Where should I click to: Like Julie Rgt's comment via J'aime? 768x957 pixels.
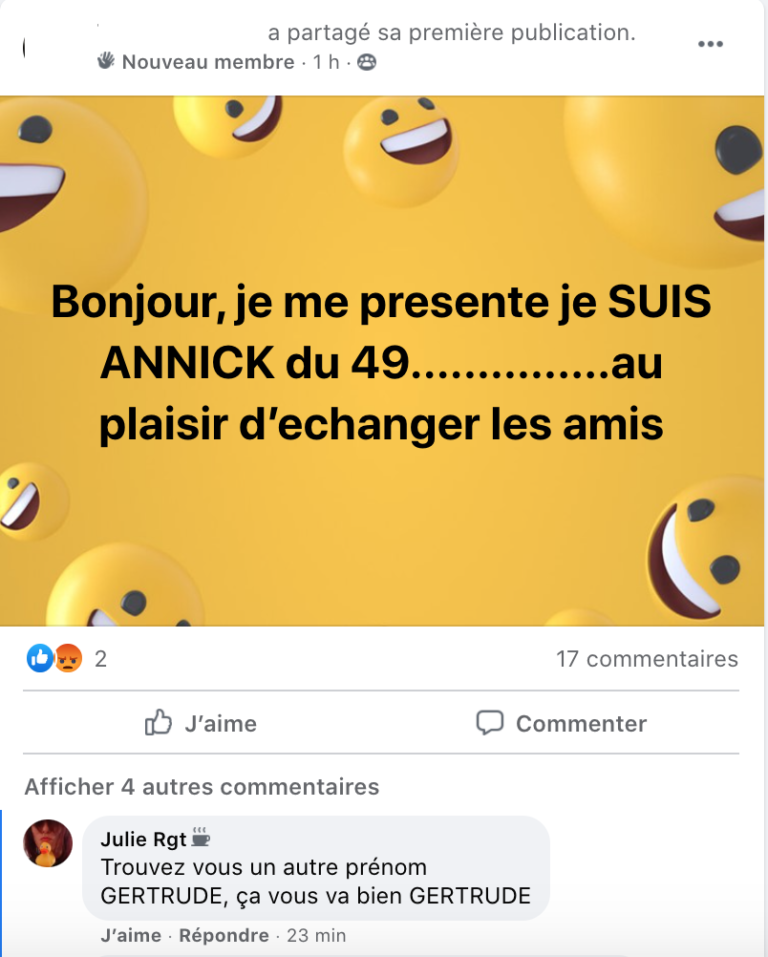(x=130, y=935)
